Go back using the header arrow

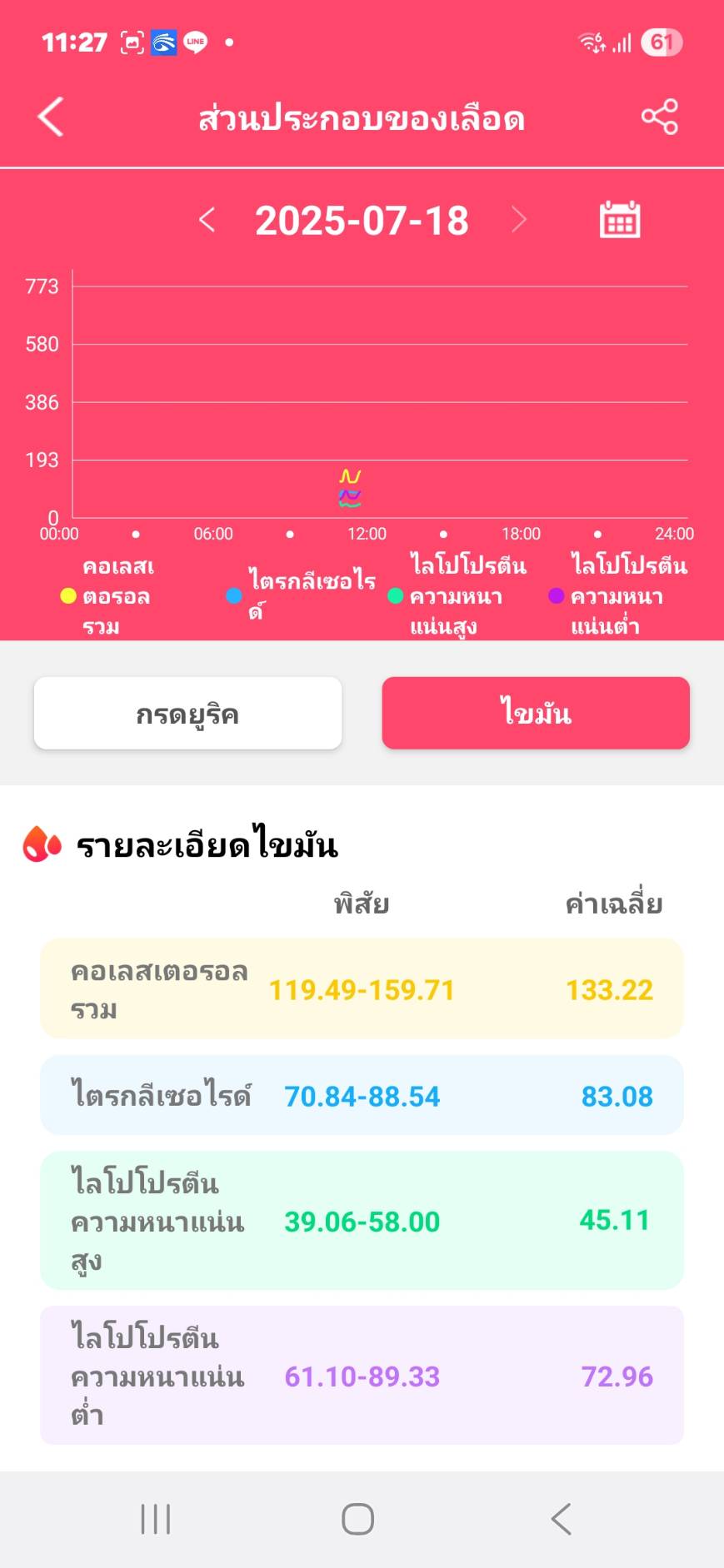tap(52, 117)
